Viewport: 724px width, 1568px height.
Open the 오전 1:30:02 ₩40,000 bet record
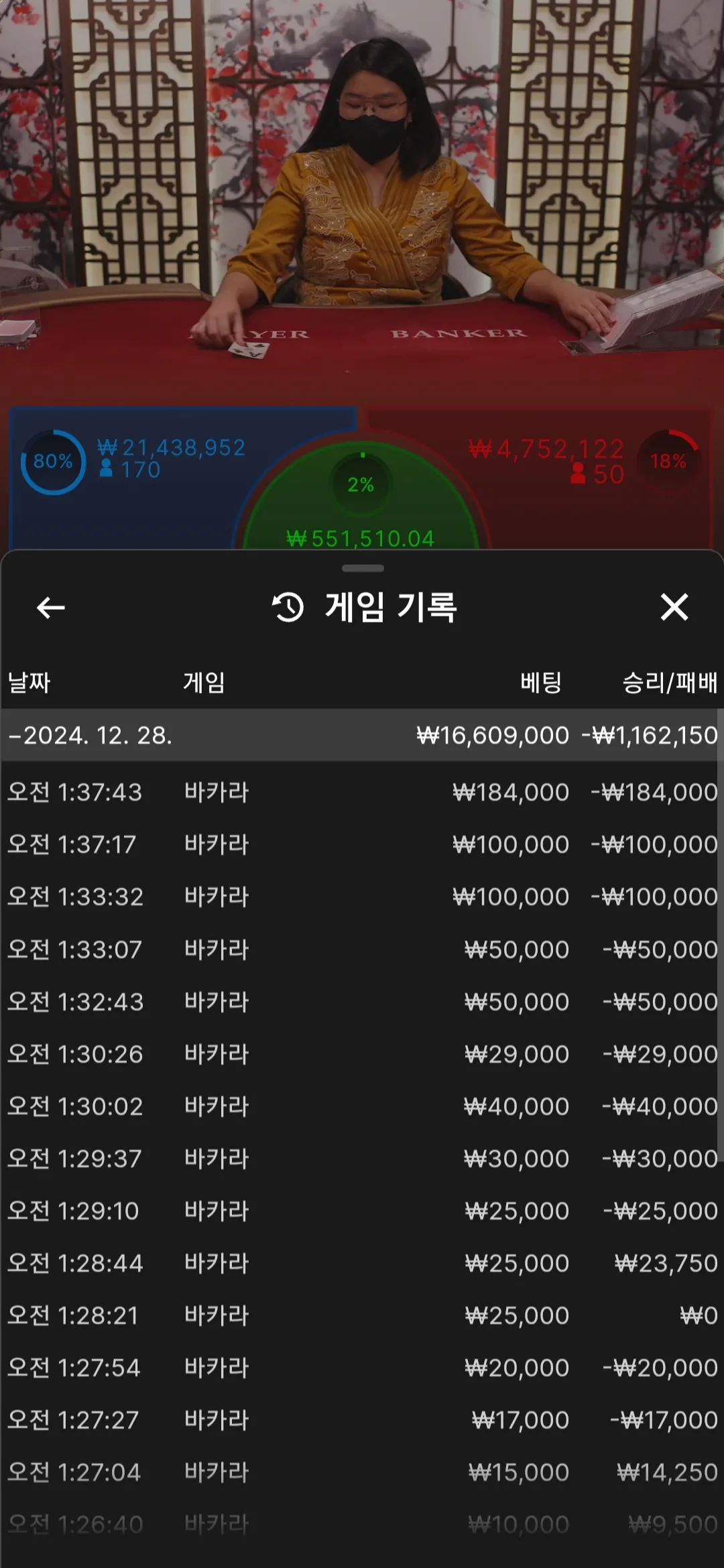coord(362,1106)
